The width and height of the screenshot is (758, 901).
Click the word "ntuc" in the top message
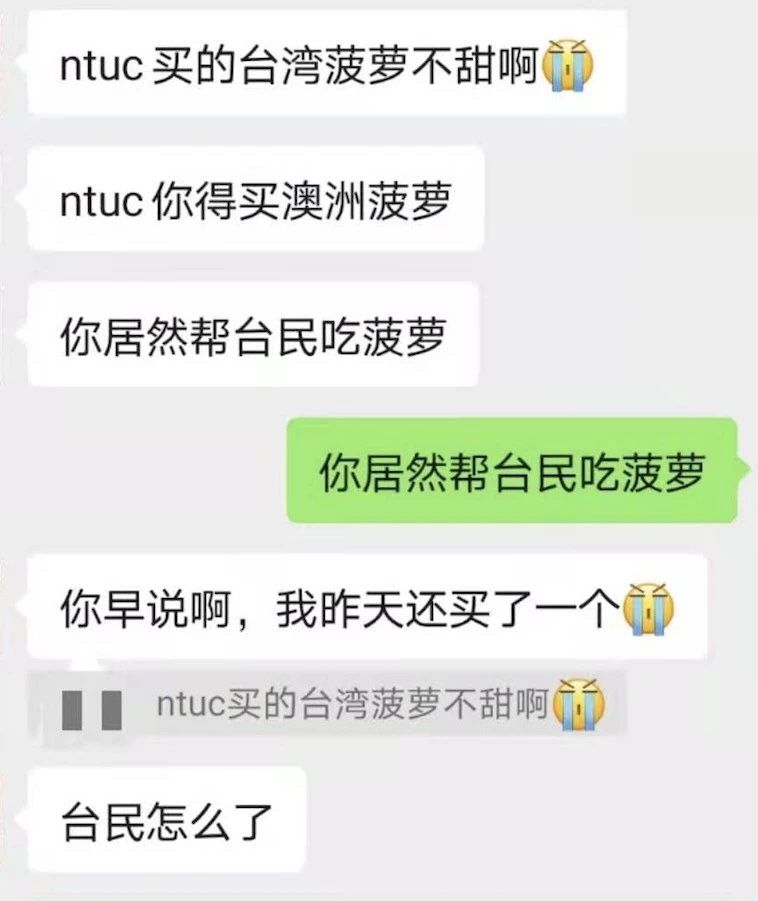102,66
